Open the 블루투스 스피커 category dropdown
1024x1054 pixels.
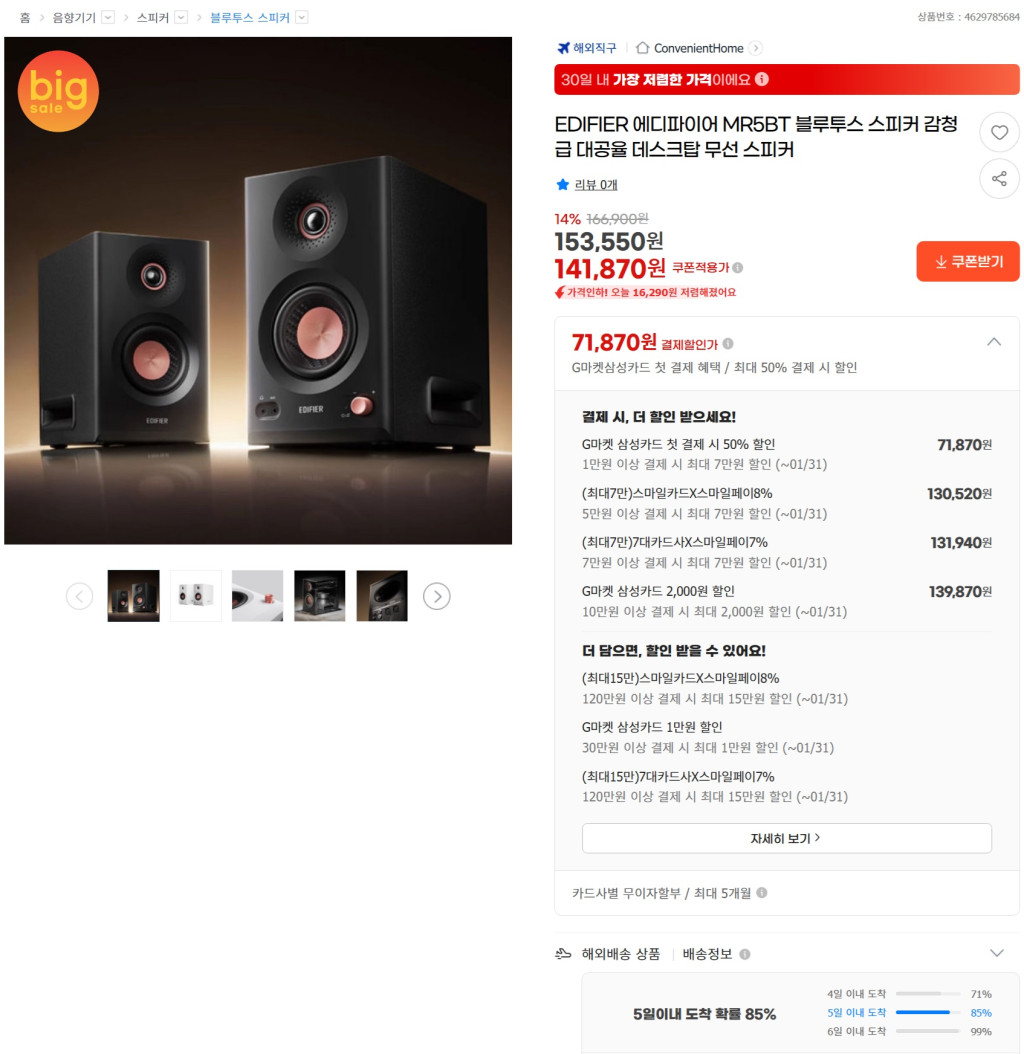tap(302, 17)
